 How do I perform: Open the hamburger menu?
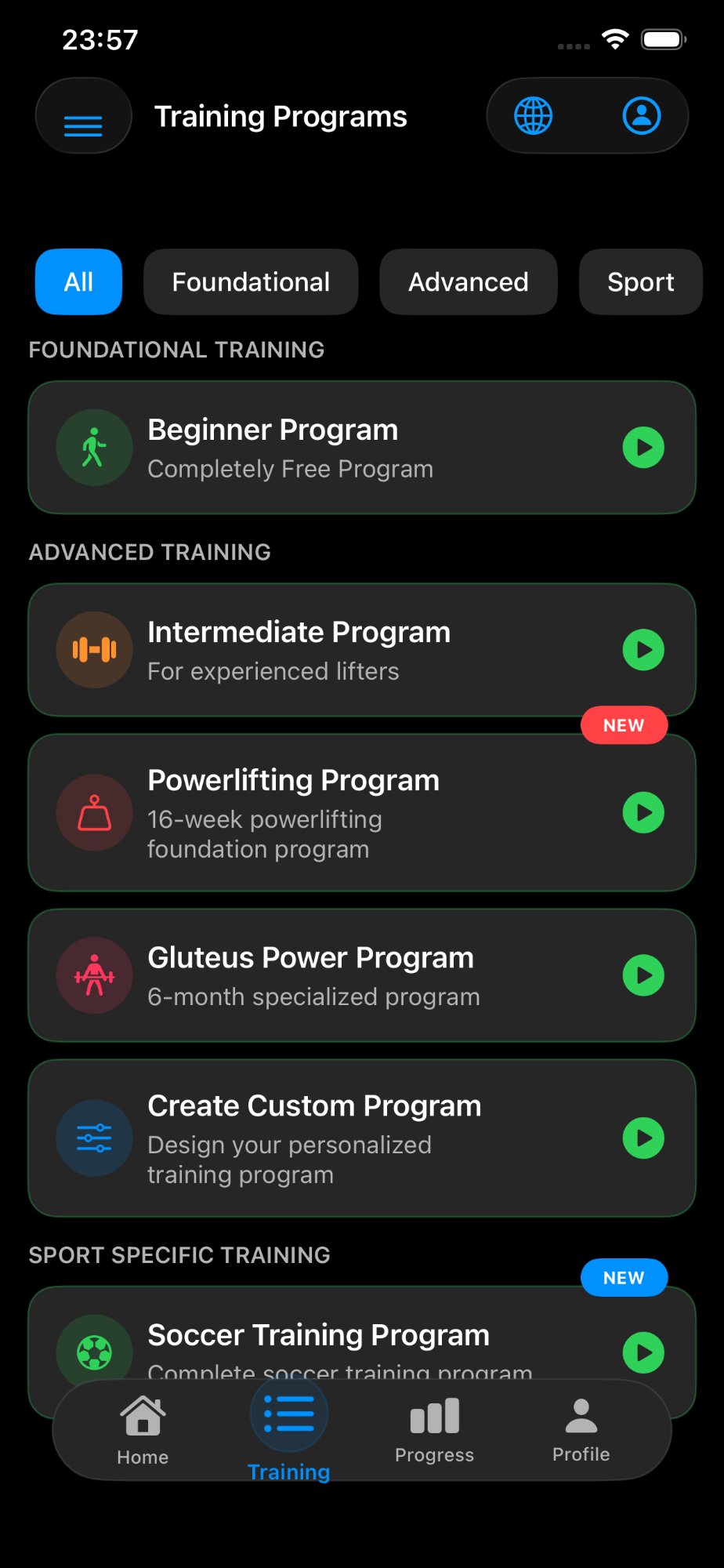82,115
